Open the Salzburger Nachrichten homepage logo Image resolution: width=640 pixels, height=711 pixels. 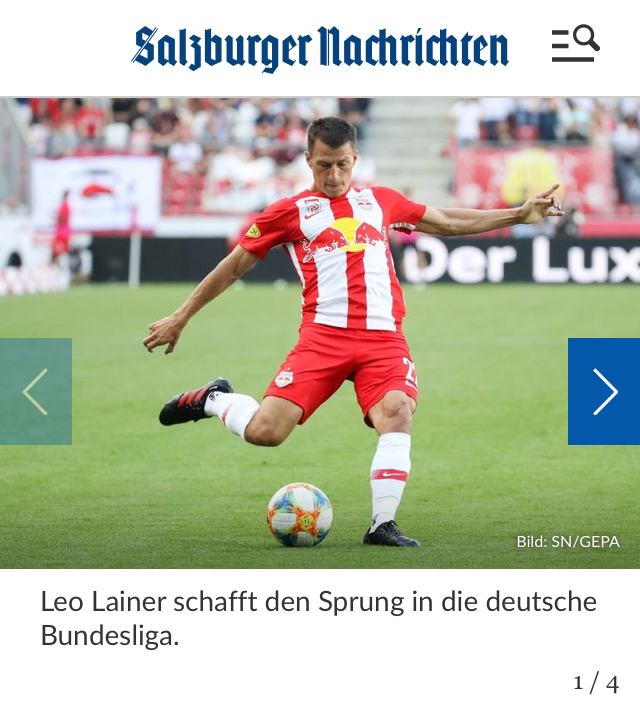click(x=320, y=47)
